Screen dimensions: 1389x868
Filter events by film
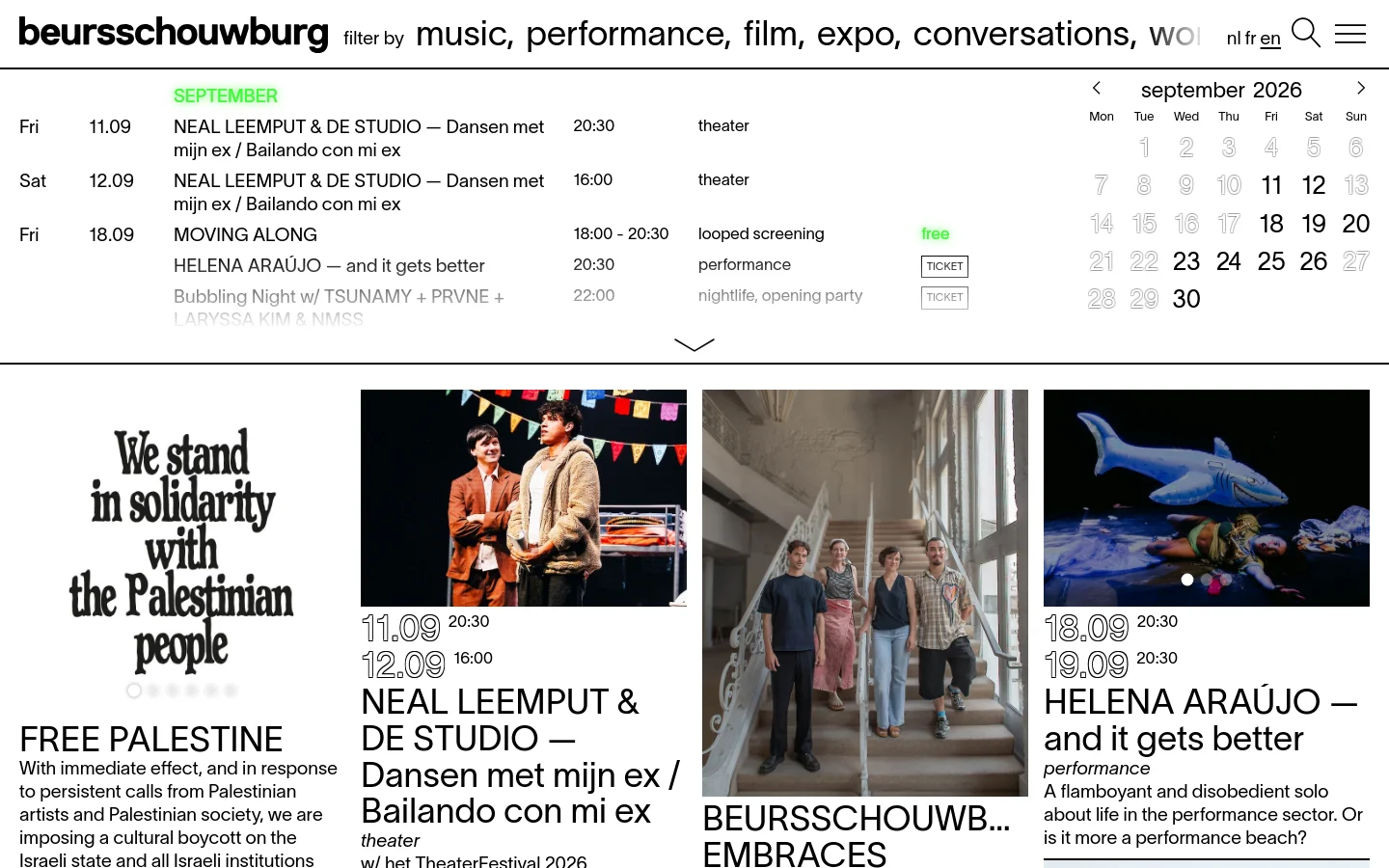coord(775,34)
